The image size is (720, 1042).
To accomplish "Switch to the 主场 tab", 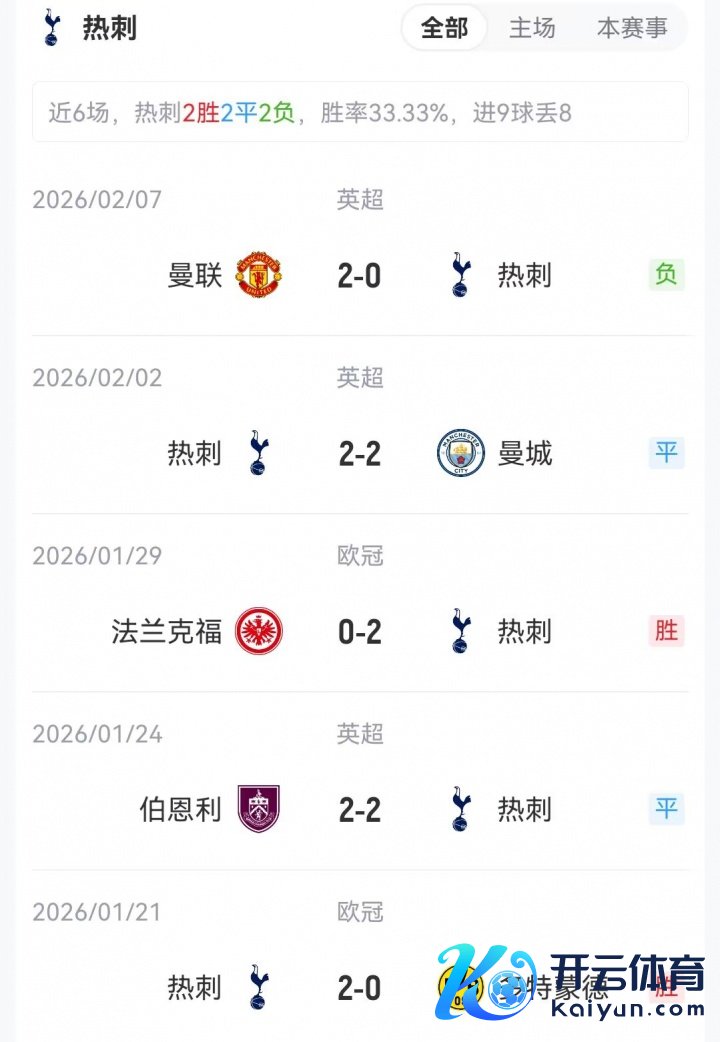I will tap(532, 28).
